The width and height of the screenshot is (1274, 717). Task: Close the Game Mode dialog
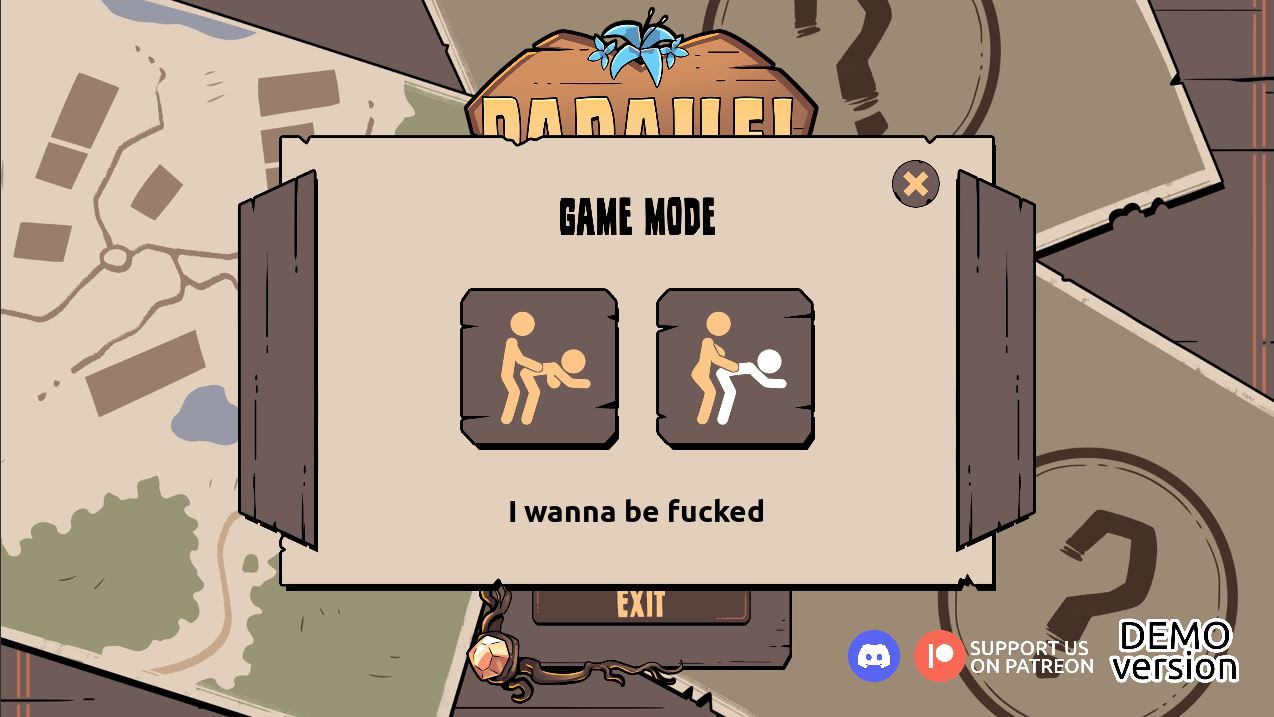915,184
